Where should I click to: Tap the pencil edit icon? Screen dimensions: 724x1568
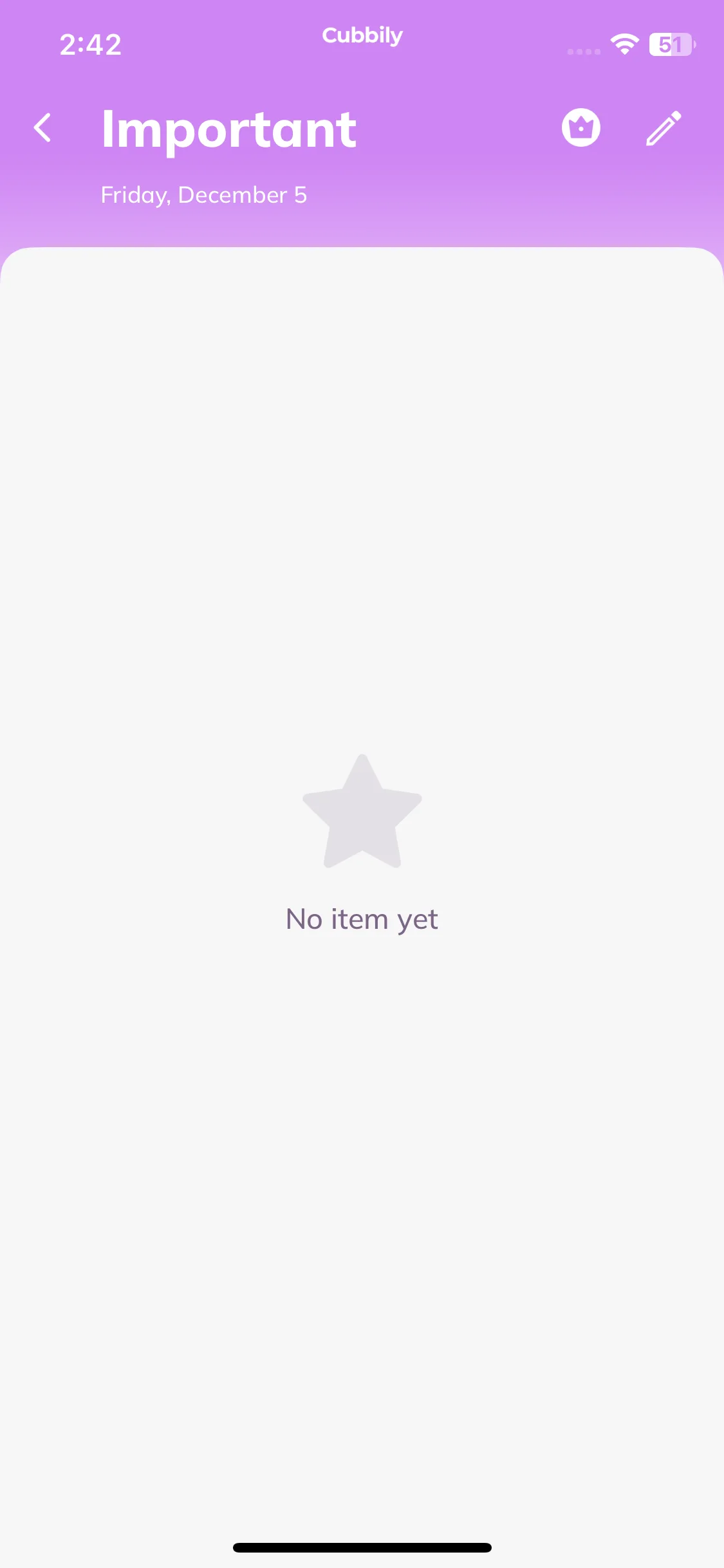tap(664, 128)
